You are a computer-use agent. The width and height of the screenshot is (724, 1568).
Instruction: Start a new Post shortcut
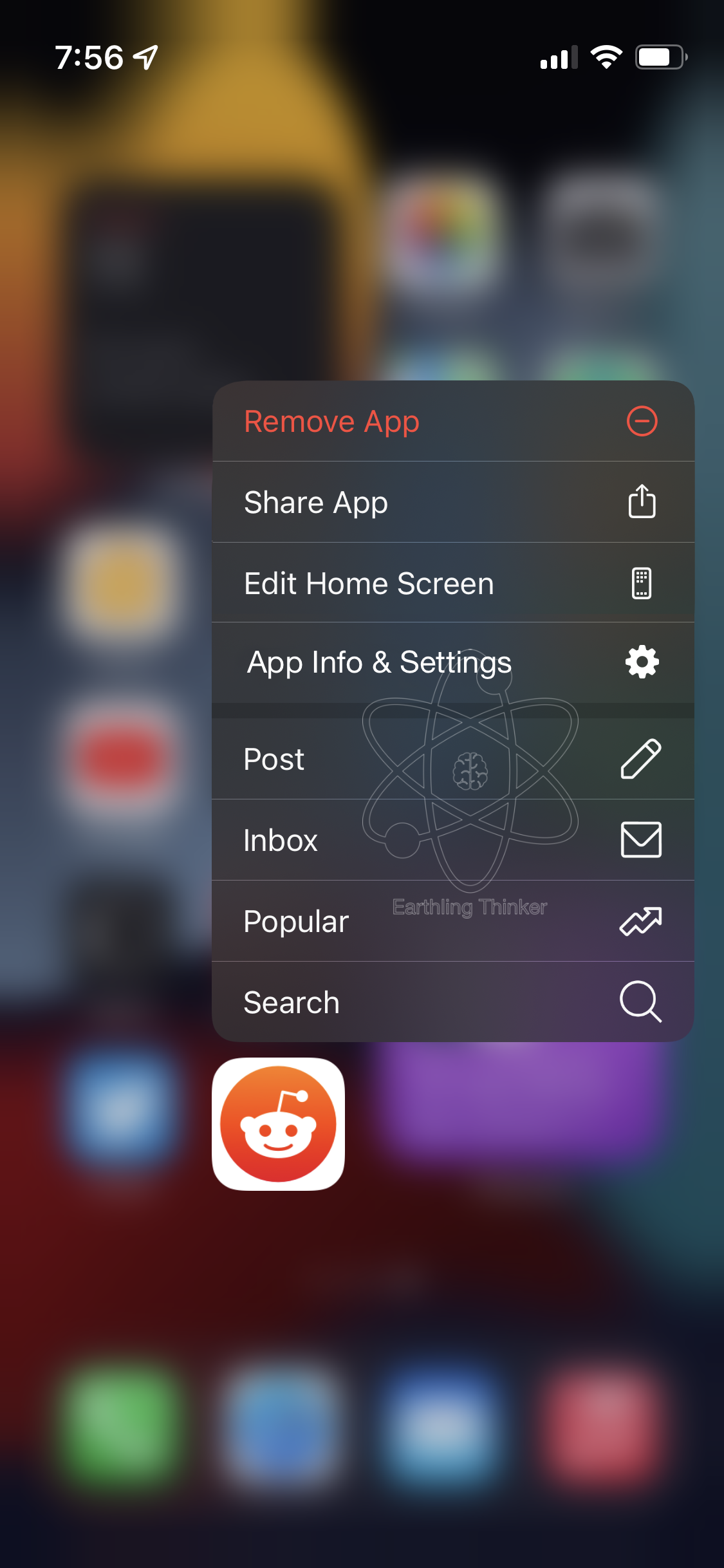[452, 759]
